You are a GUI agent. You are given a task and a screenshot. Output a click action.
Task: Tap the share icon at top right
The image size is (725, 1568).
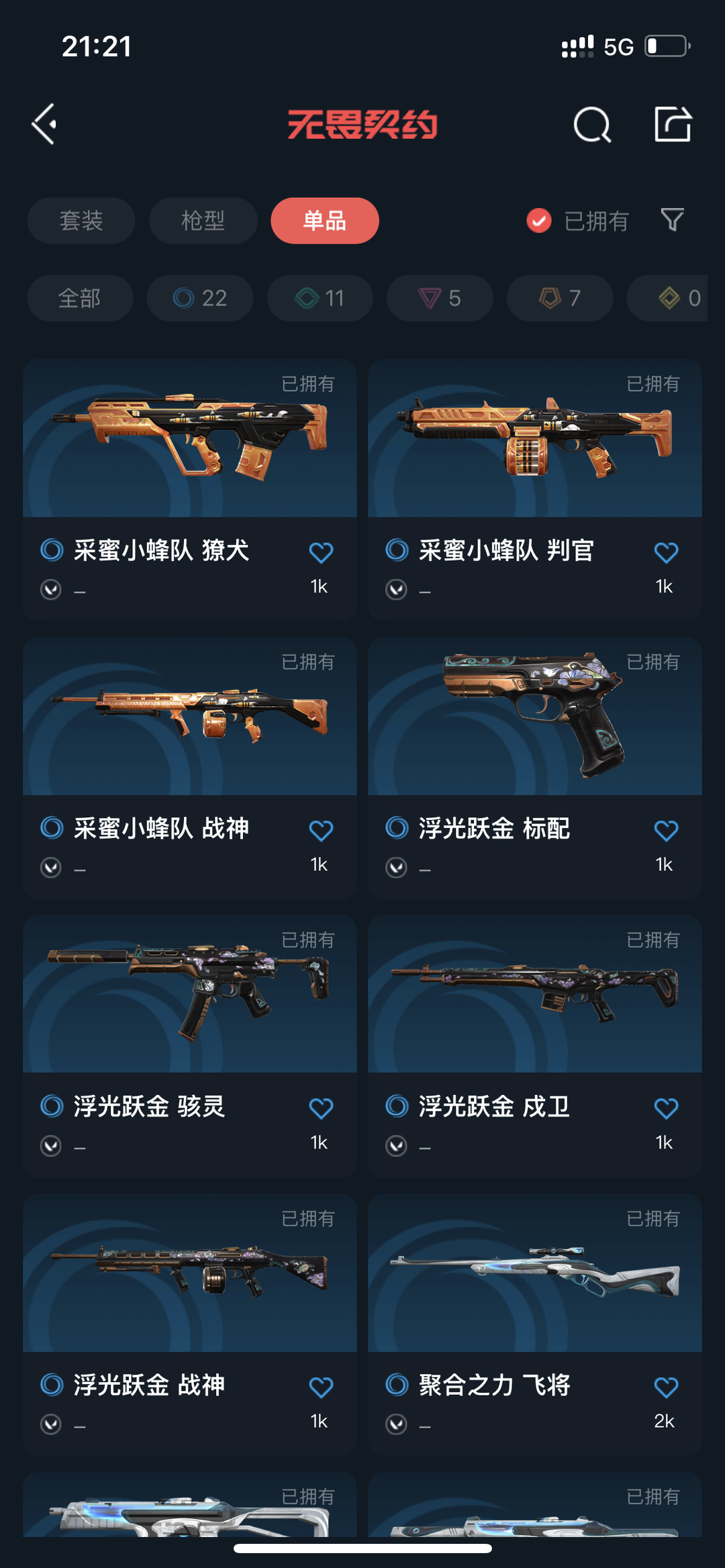[673, 124]
